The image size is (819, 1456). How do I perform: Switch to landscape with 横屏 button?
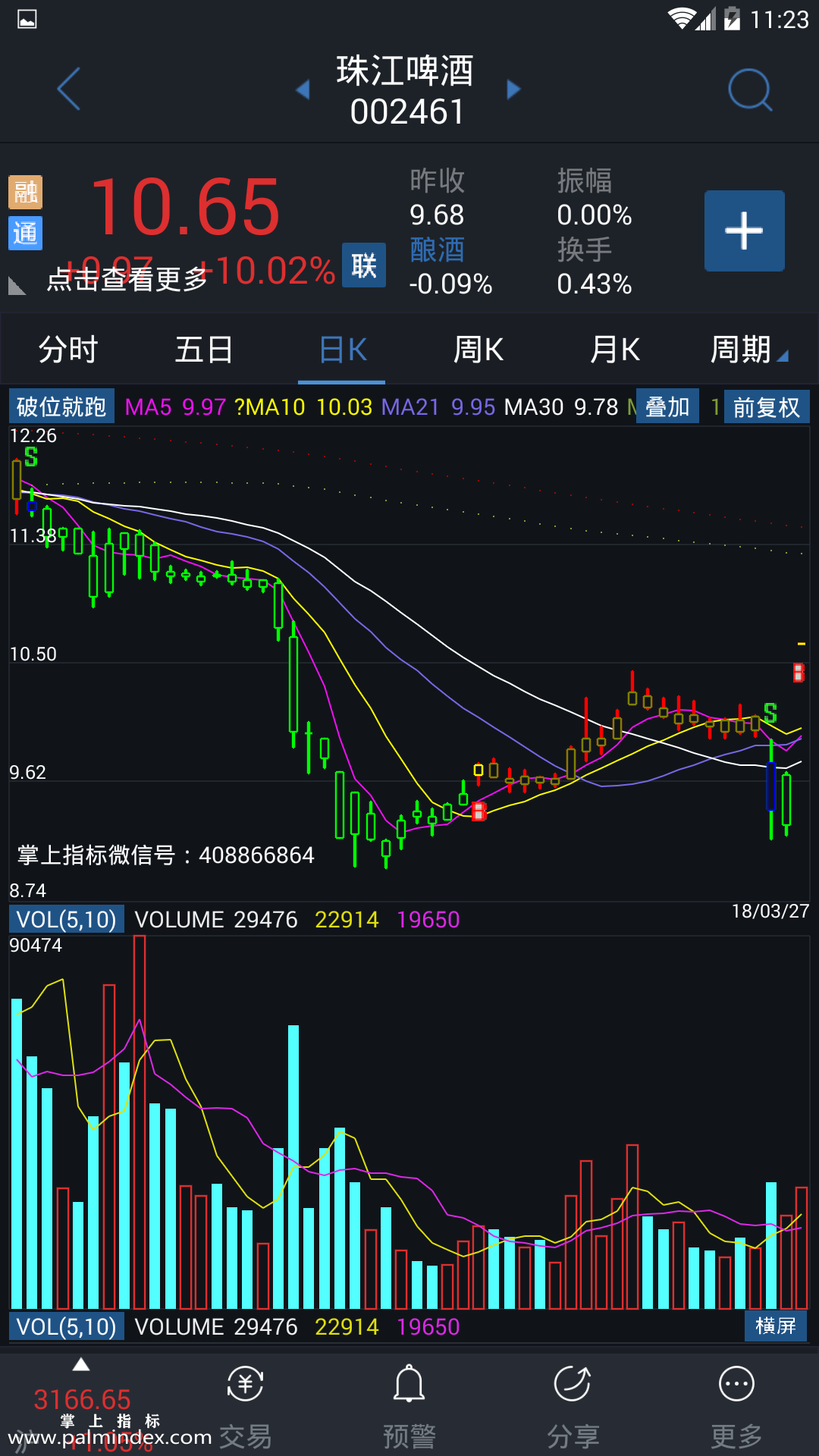[775, 1326]
